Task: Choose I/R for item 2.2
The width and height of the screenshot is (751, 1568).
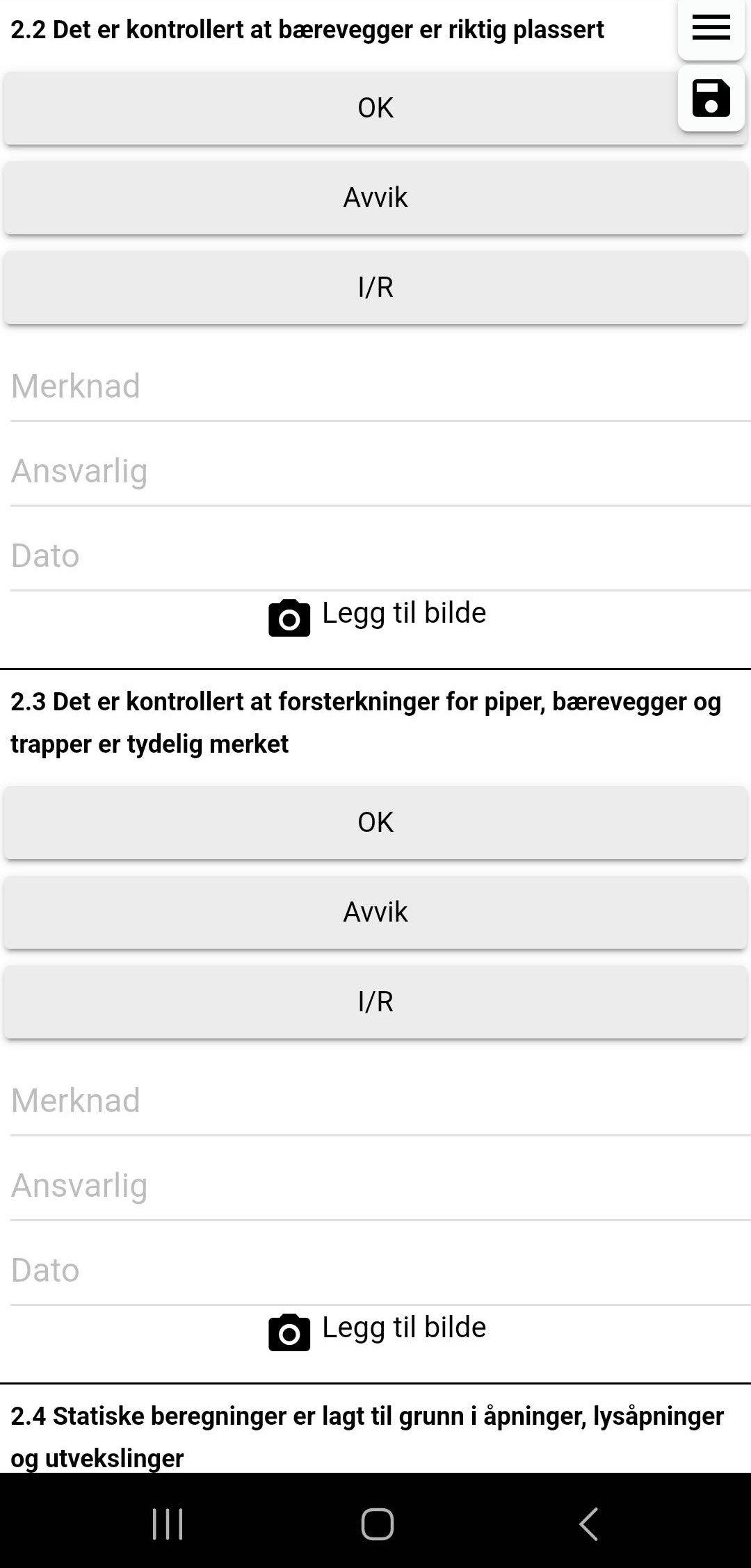Action: pos(375,287)
